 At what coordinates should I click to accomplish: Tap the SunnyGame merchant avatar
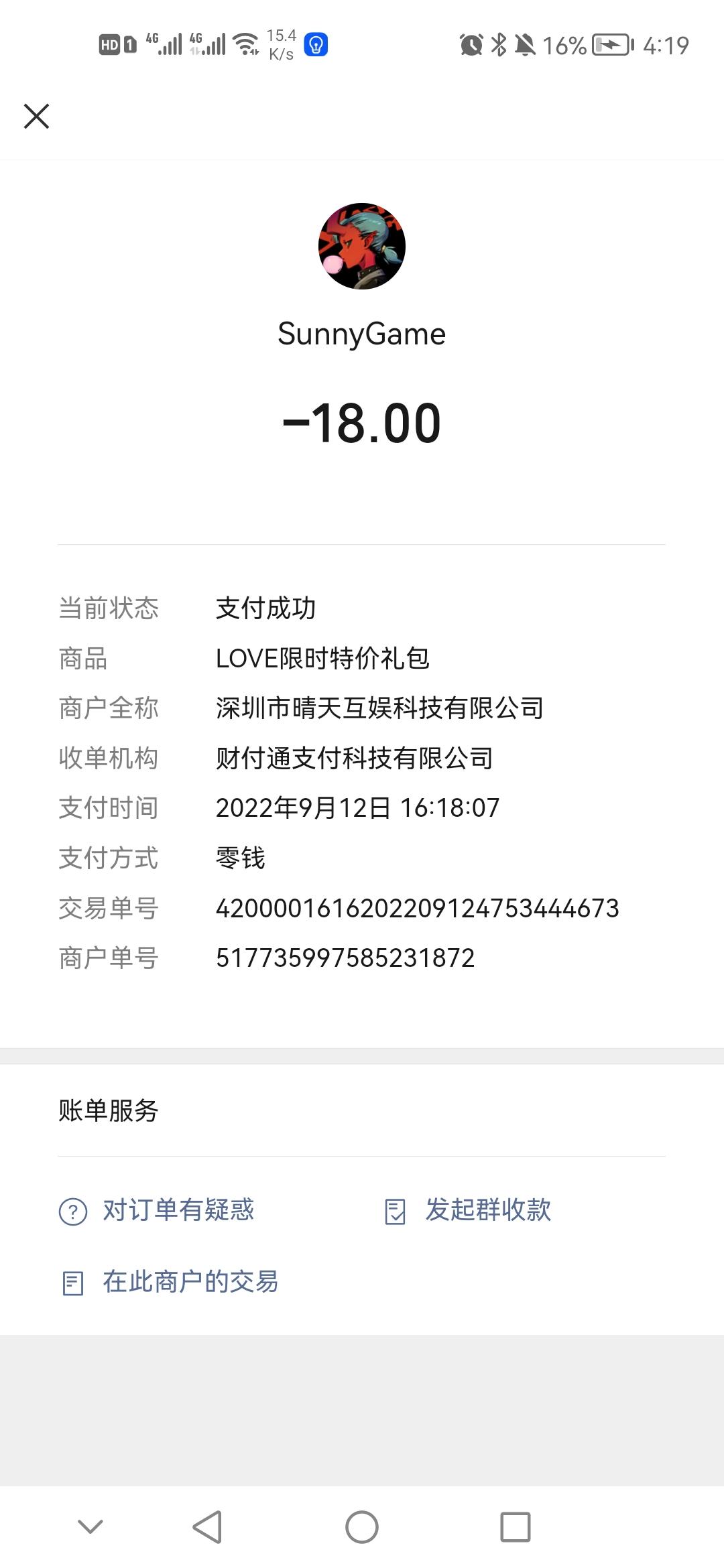click(x=362, y=246)
